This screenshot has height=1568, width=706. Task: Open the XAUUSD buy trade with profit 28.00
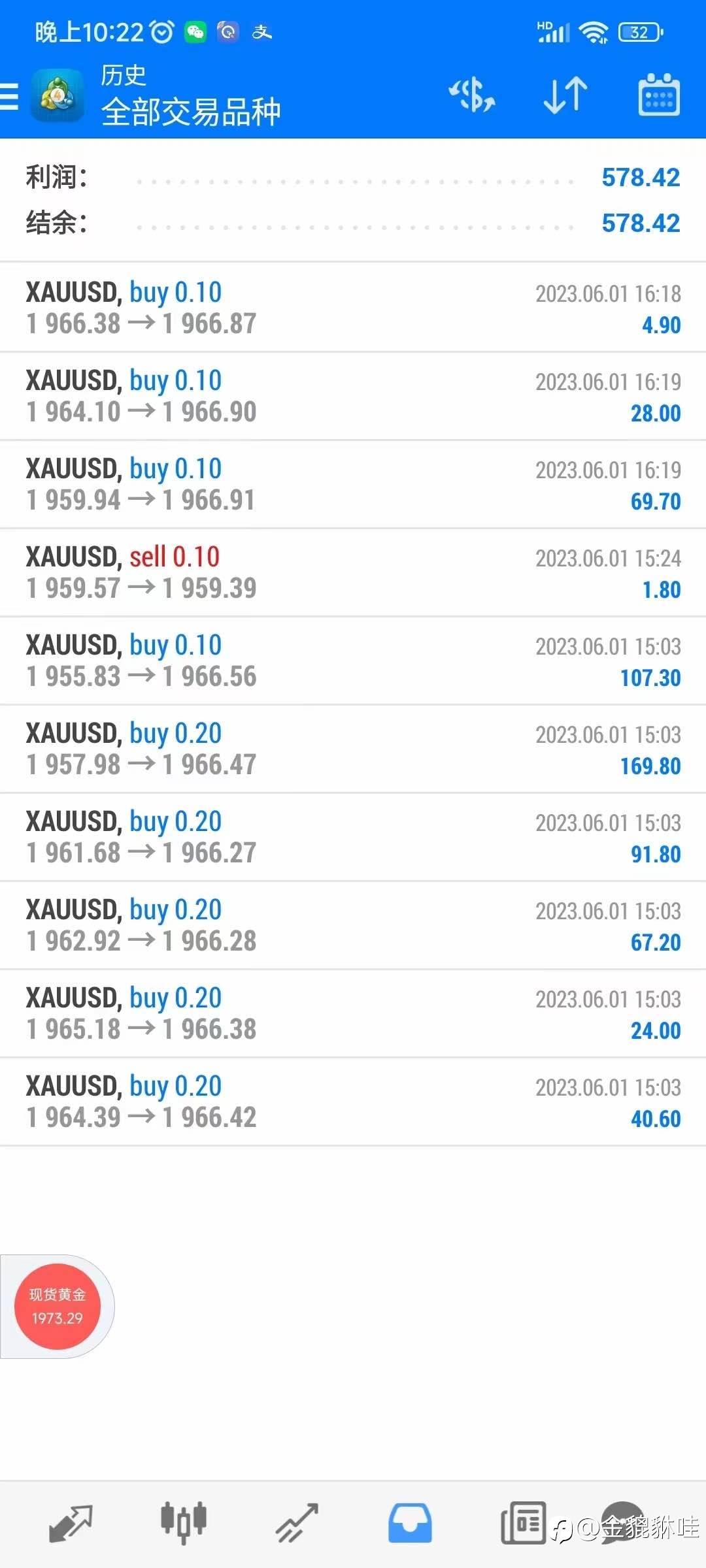pos(353,396)
